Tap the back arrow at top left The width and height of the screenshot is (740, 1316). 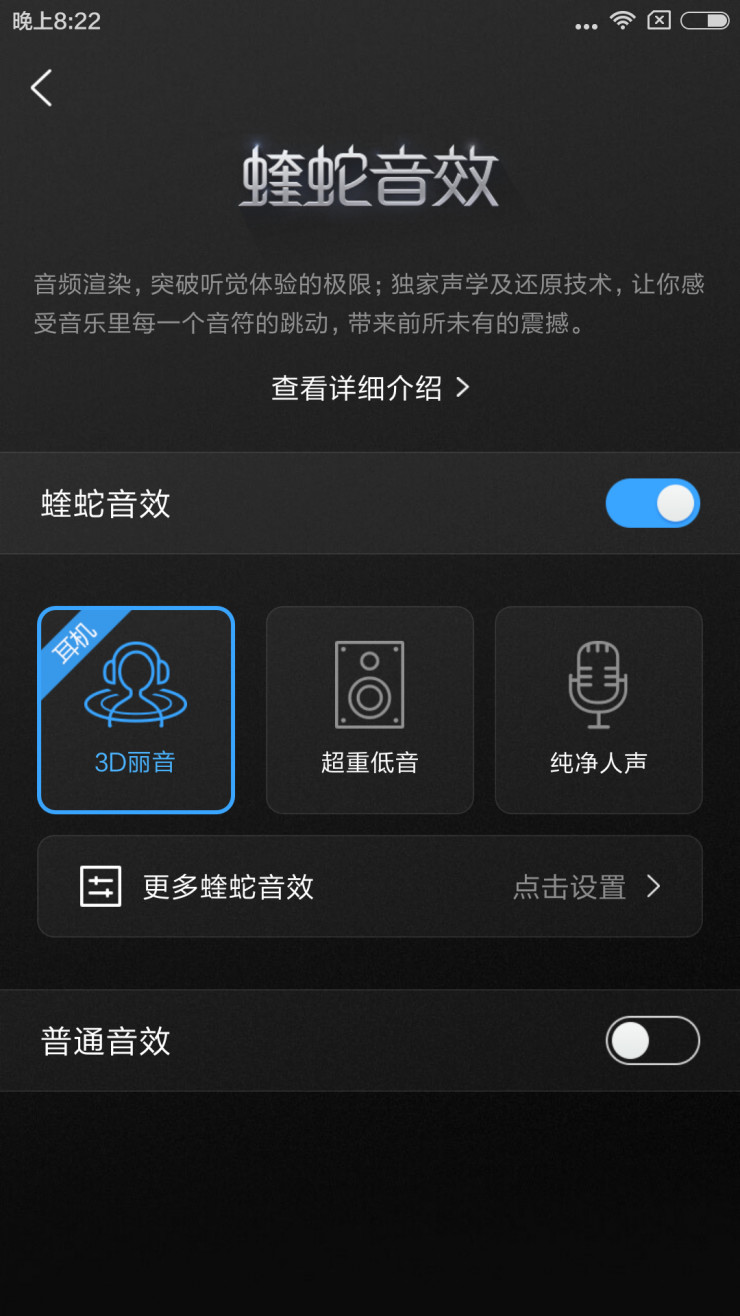click(x=41, y=88)
